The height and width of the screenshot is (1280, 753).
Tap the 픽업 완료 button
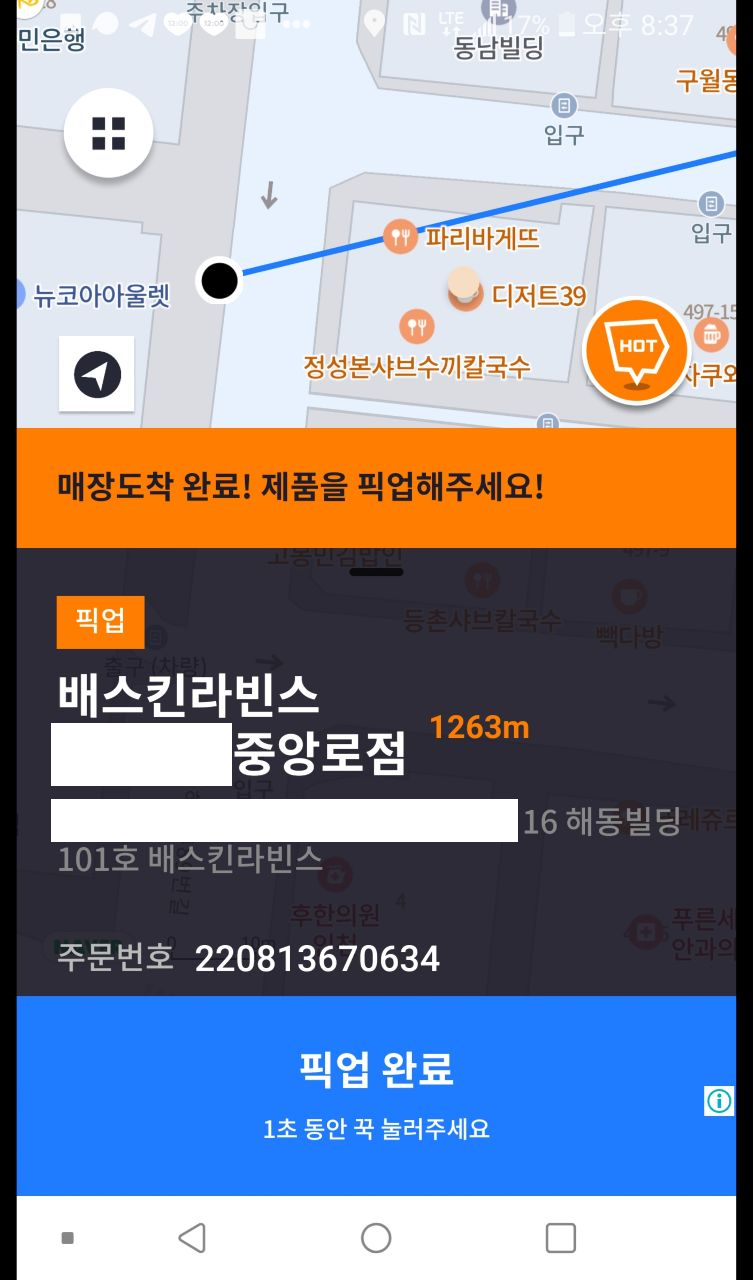tap(376, 1096)
